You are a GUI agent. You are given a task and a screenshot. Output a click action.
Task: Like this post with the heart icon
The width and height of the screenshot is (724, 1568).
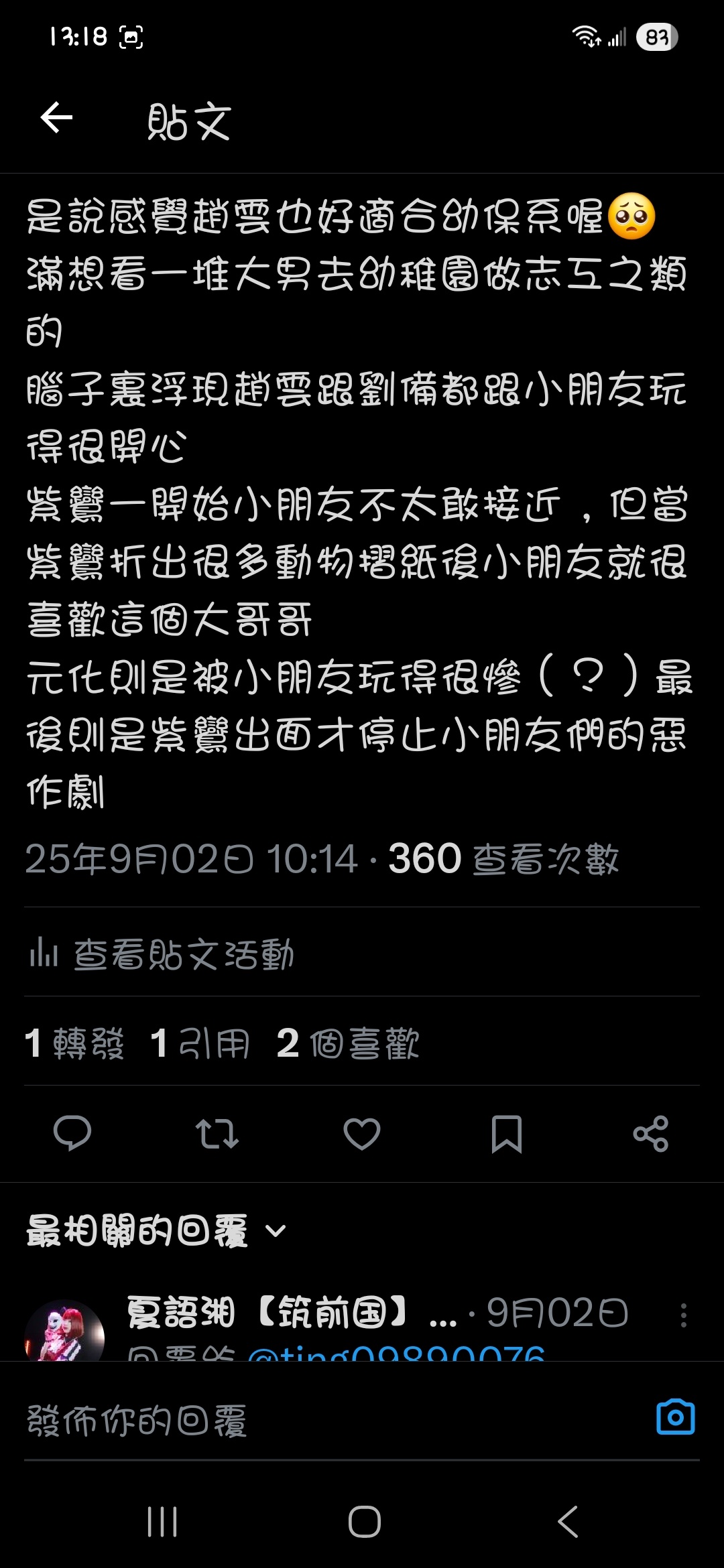[362, 1134]
